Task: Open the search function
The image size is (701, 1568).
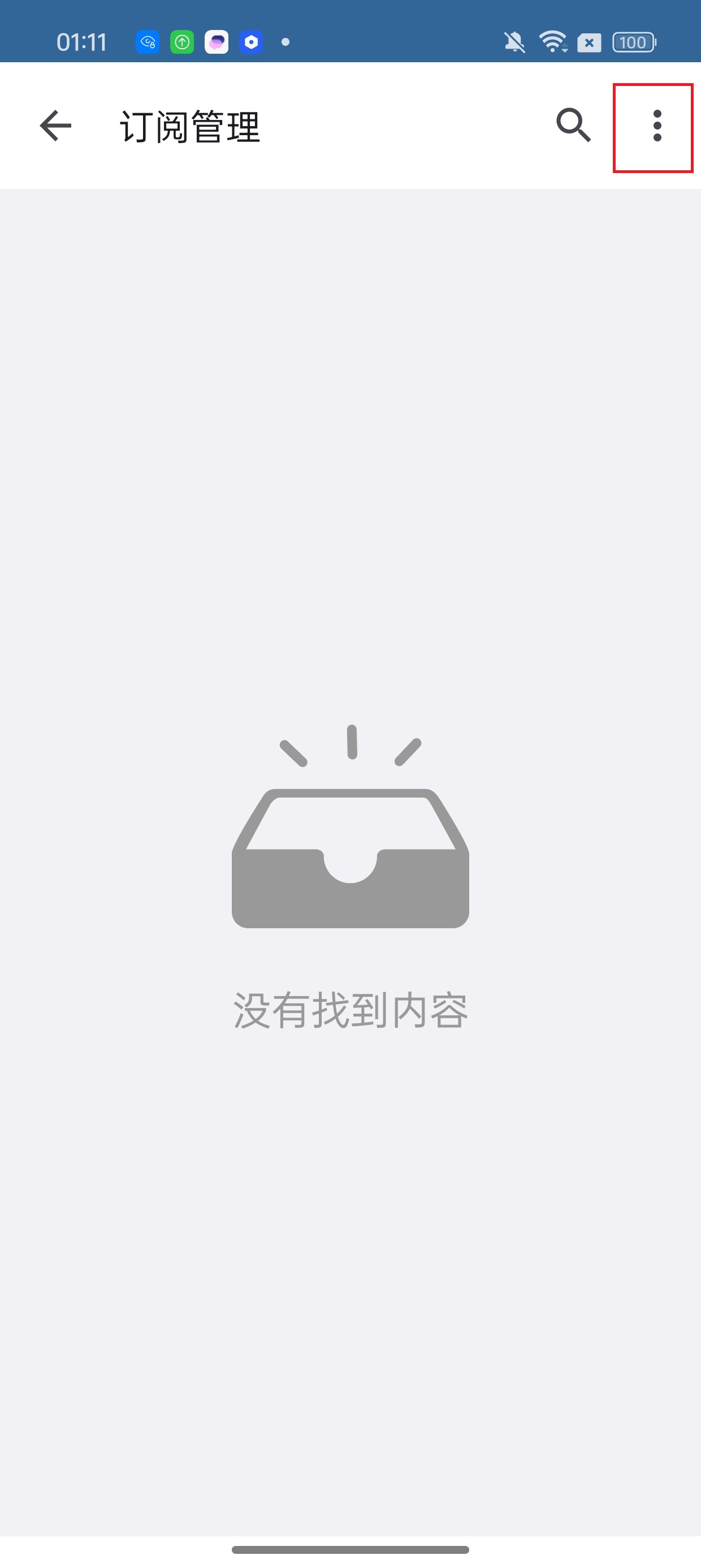Action: 573,127
